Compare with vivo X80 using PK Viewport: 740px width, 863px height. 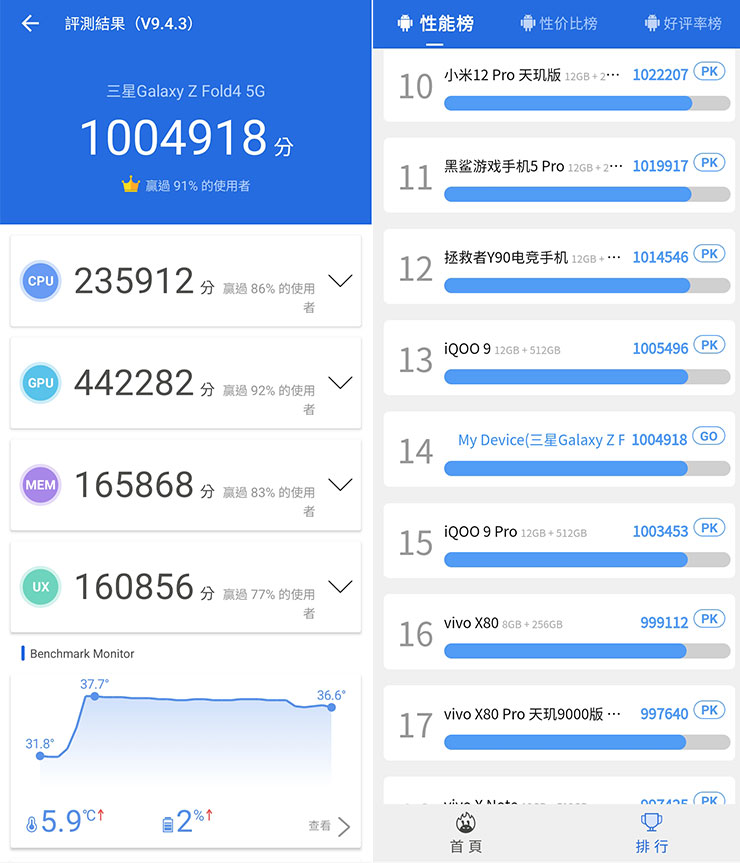pyautogui.click(x=709, y=619)
